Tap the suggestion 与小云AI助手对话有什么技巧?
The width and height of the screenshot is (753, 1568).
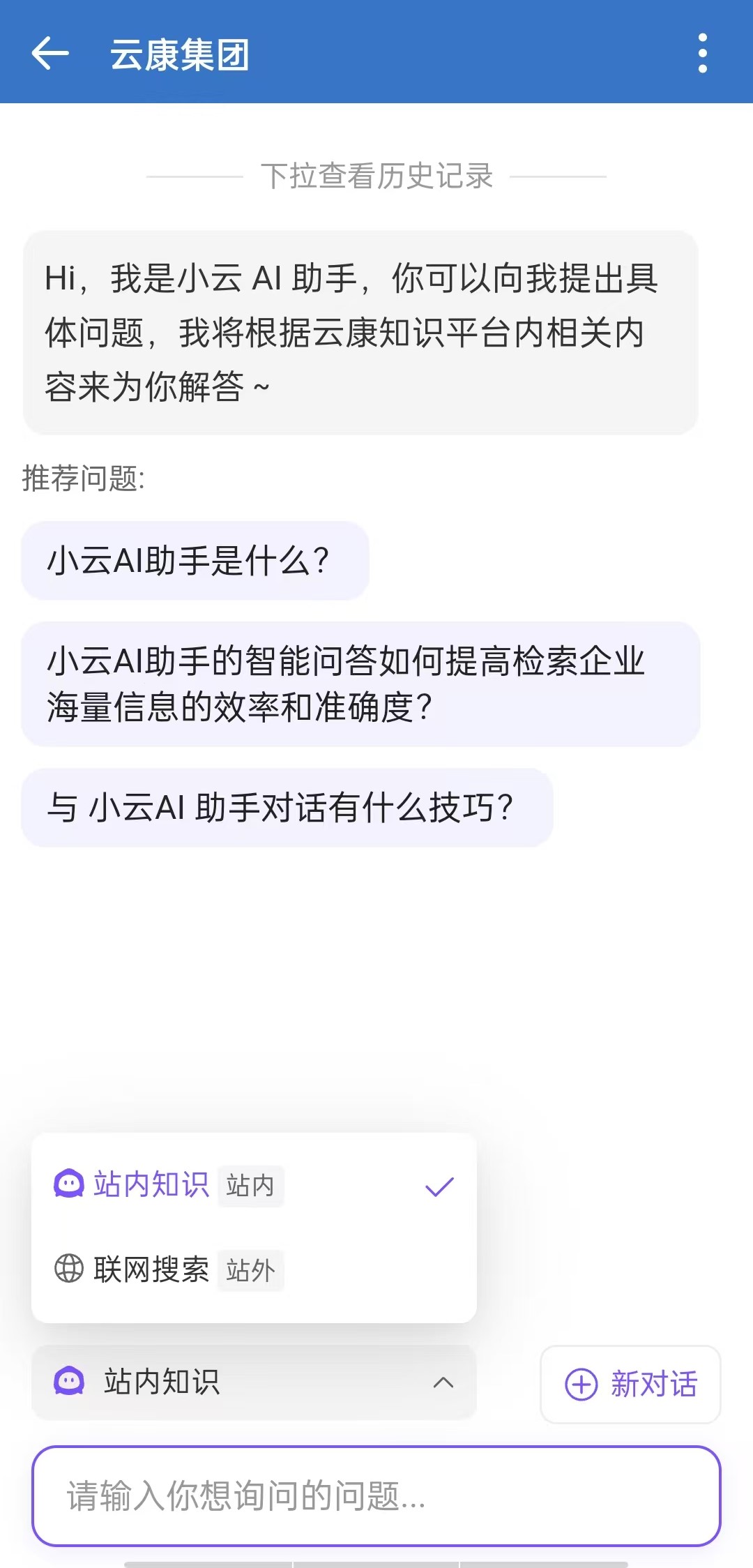coord(287,807)
